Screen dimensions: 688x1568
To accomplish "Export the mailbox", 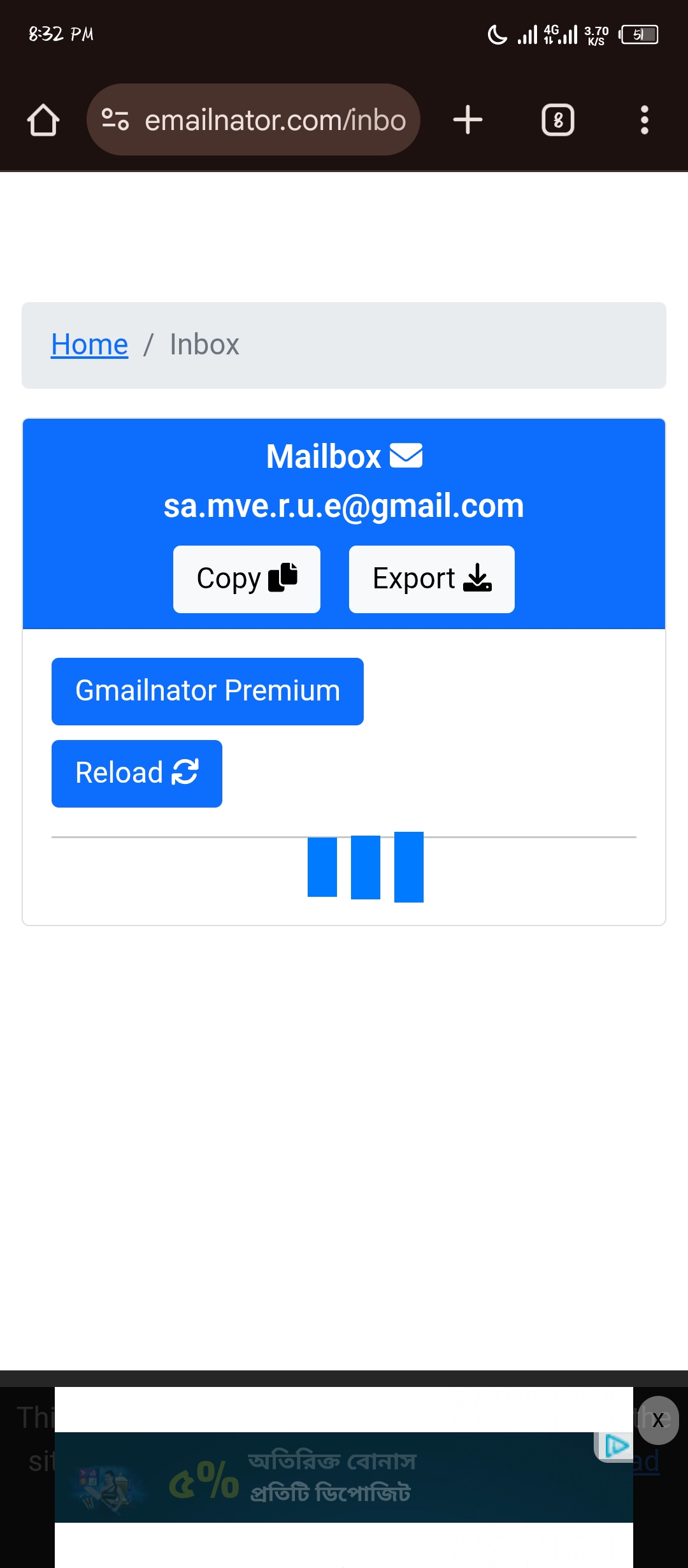I will coord(431,579).
